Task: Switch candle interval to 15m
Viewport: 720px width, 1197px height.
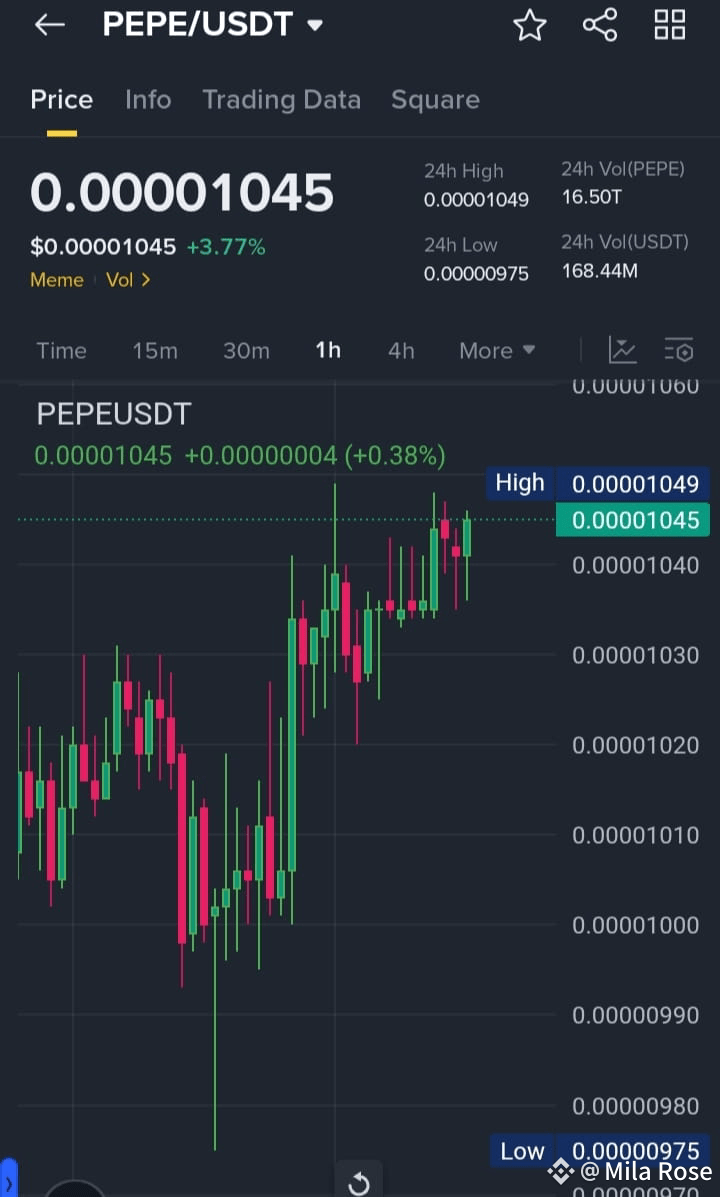Action: pos(154,350)
